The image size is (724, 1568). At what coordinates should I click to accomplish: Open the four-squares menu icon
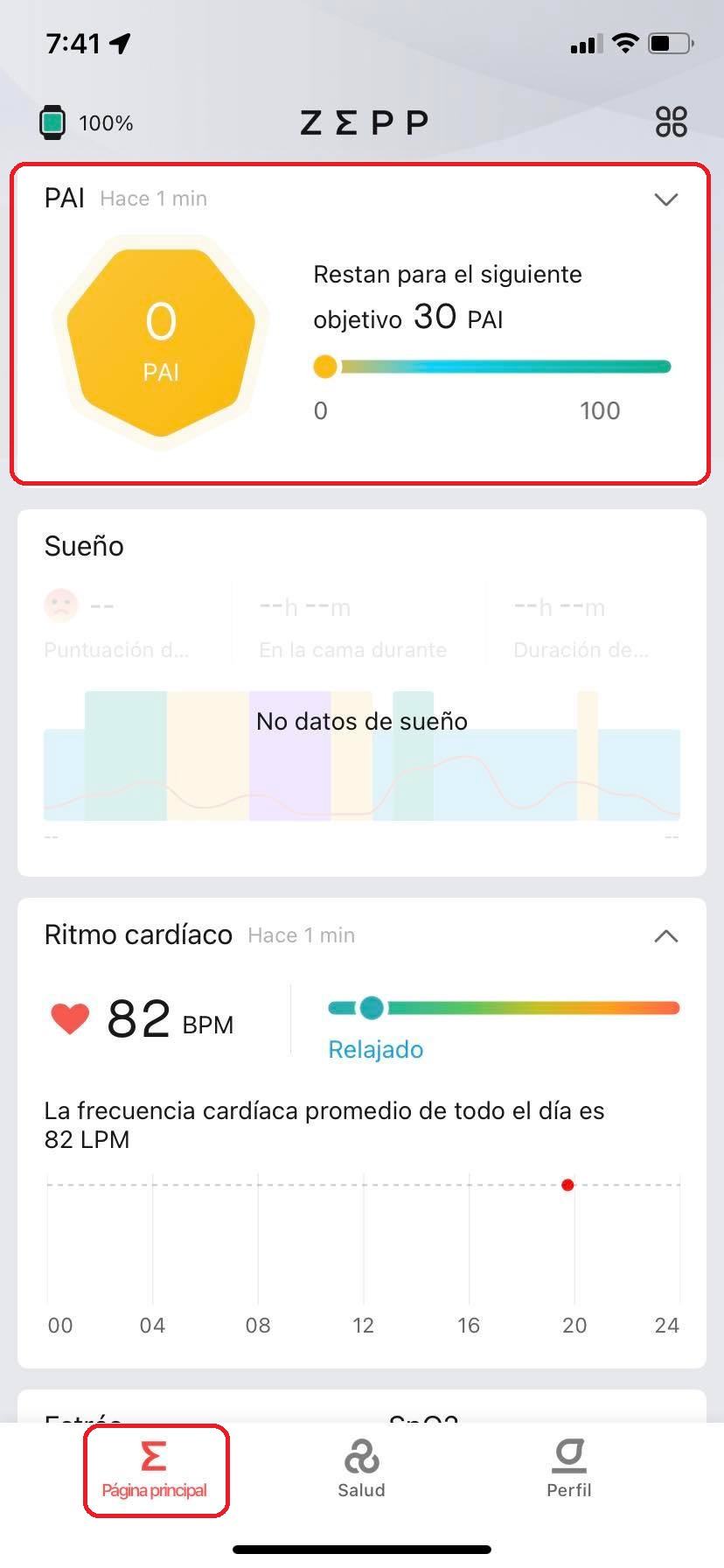[671, 122]
